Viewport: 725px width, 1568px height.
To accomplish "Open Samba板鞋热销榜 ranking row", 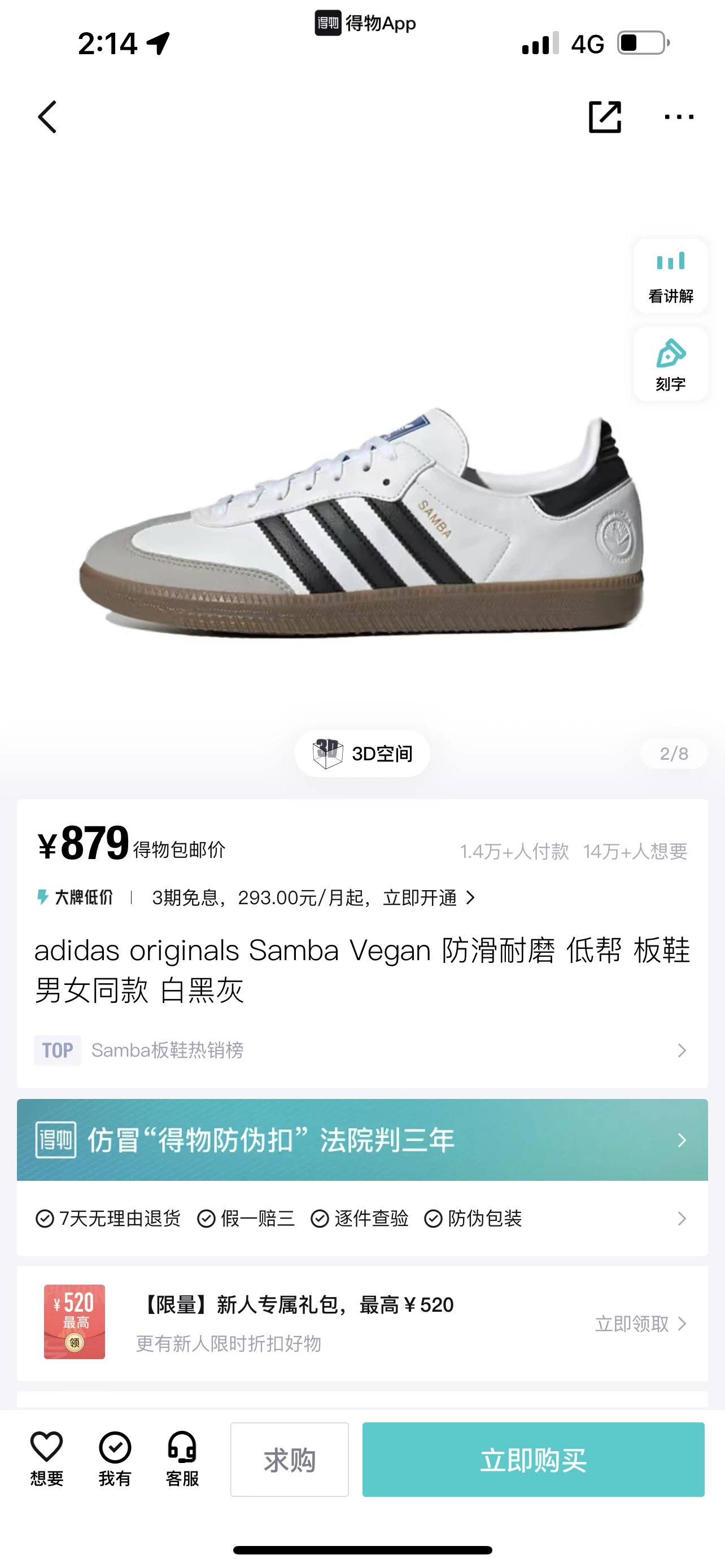I will click(x=362, y=1050).
